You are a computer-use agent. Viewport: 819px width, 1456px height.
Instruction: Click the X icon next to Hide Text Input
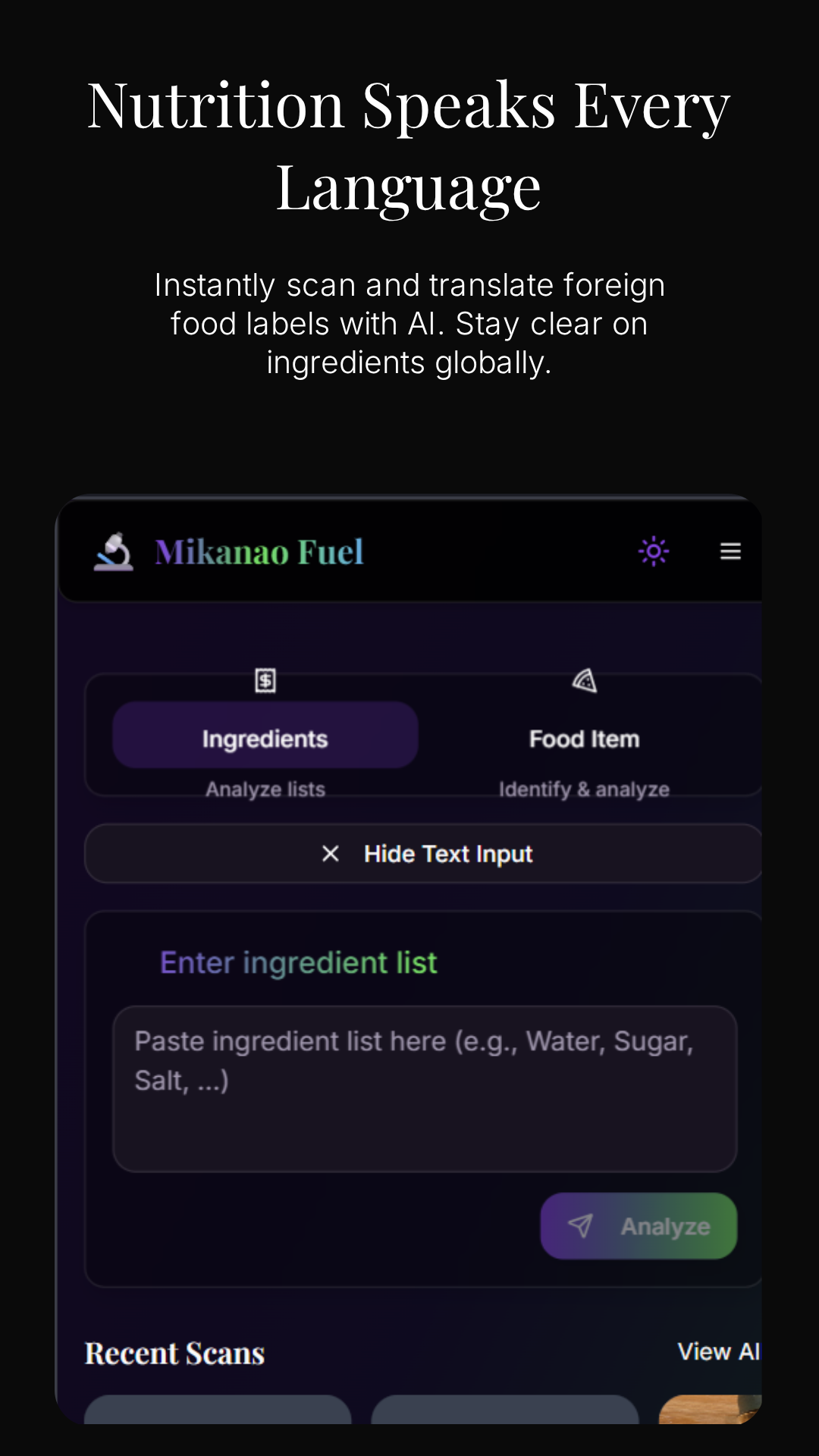330,854
